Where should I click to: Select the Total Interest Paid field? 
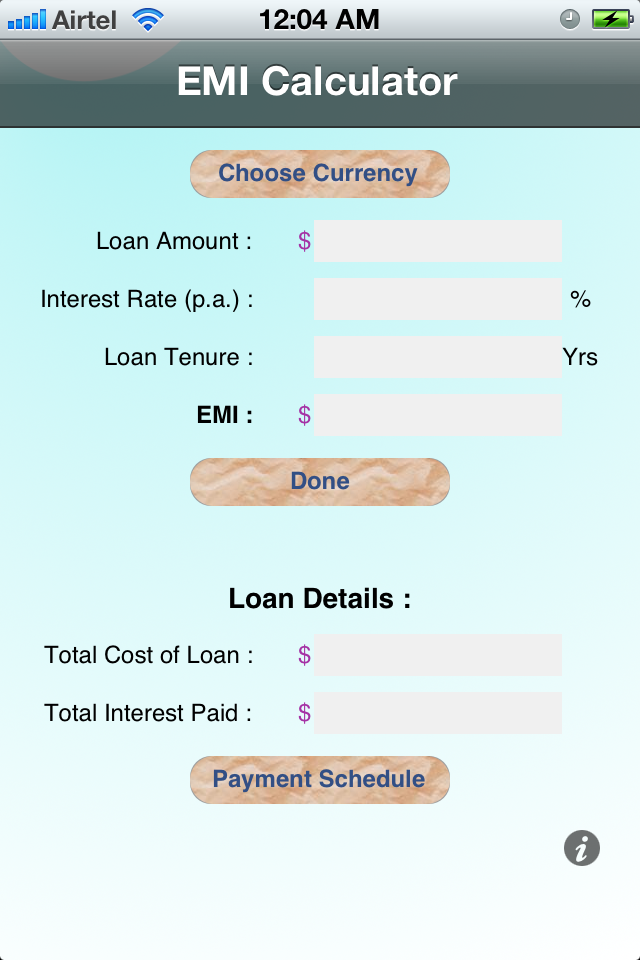[x=437, y=713]
